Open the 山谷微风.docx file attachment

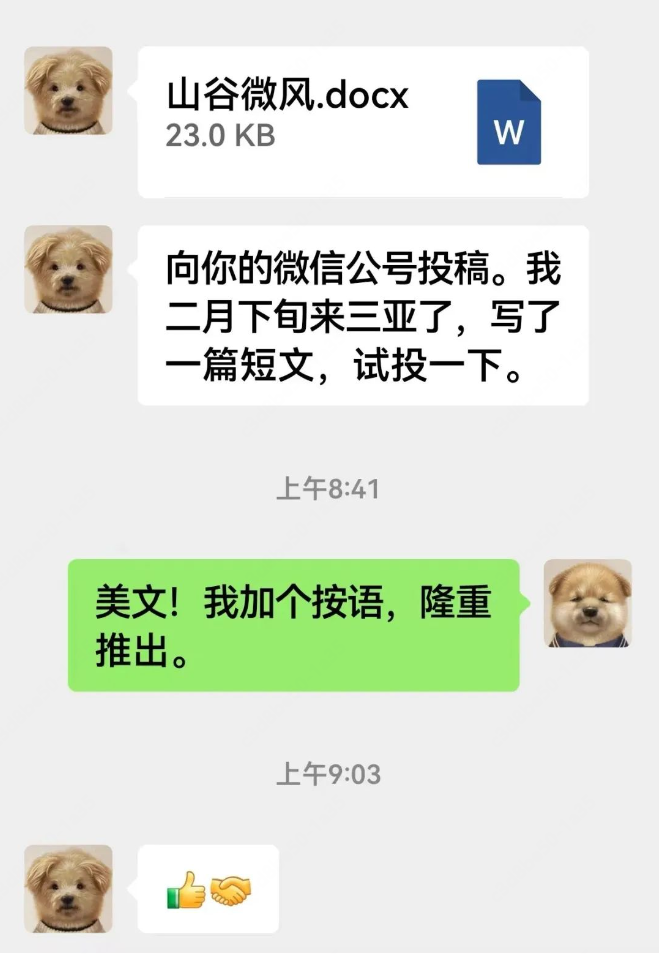pos(362,122)
